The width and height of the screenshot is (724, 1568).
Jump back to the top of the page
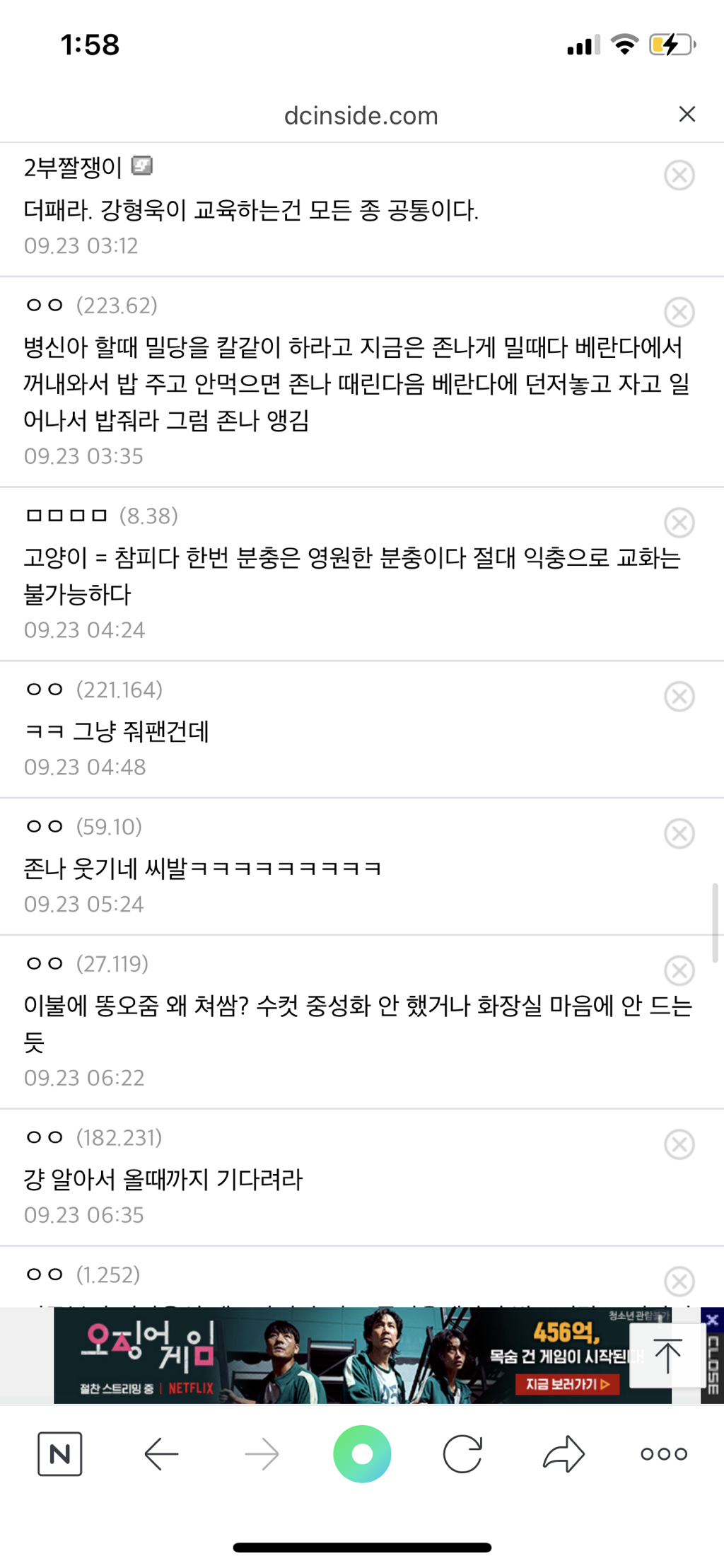(667, 1354)
